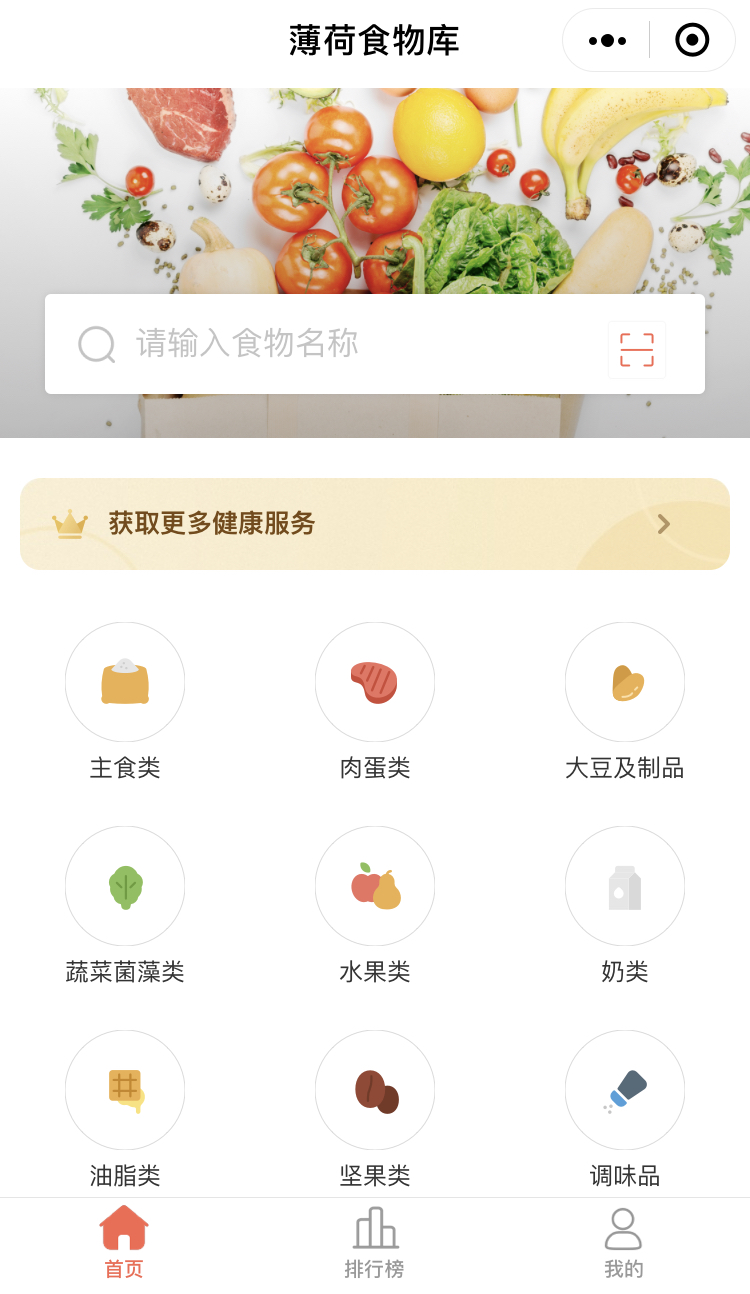Open the 我的 profile tab

click(x=623, y=1240)
